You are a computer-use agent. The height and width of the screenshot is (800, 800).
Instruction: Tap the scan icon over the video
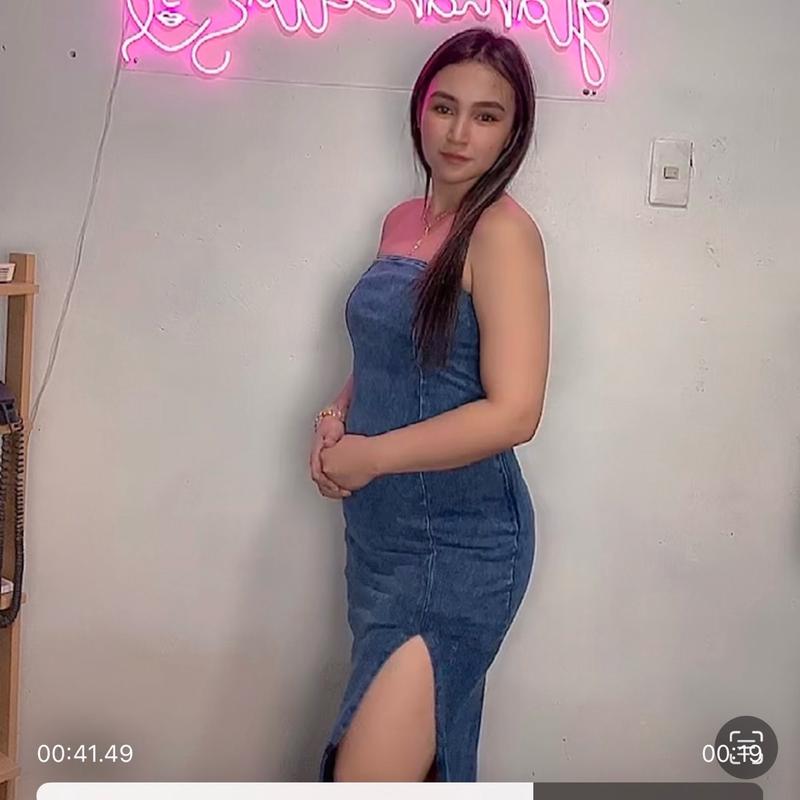[746, 746]
